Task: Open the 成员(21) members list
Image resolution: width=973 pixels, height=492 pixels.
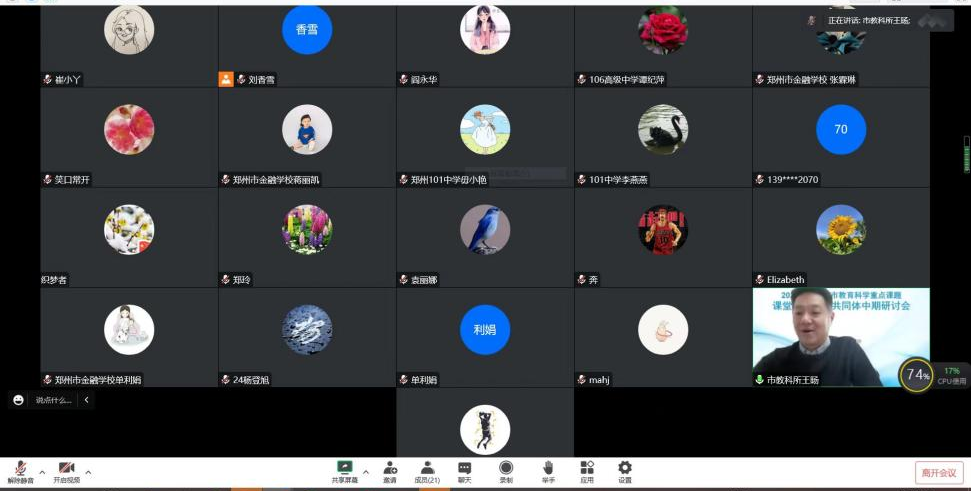Action: tap(427, 471)
